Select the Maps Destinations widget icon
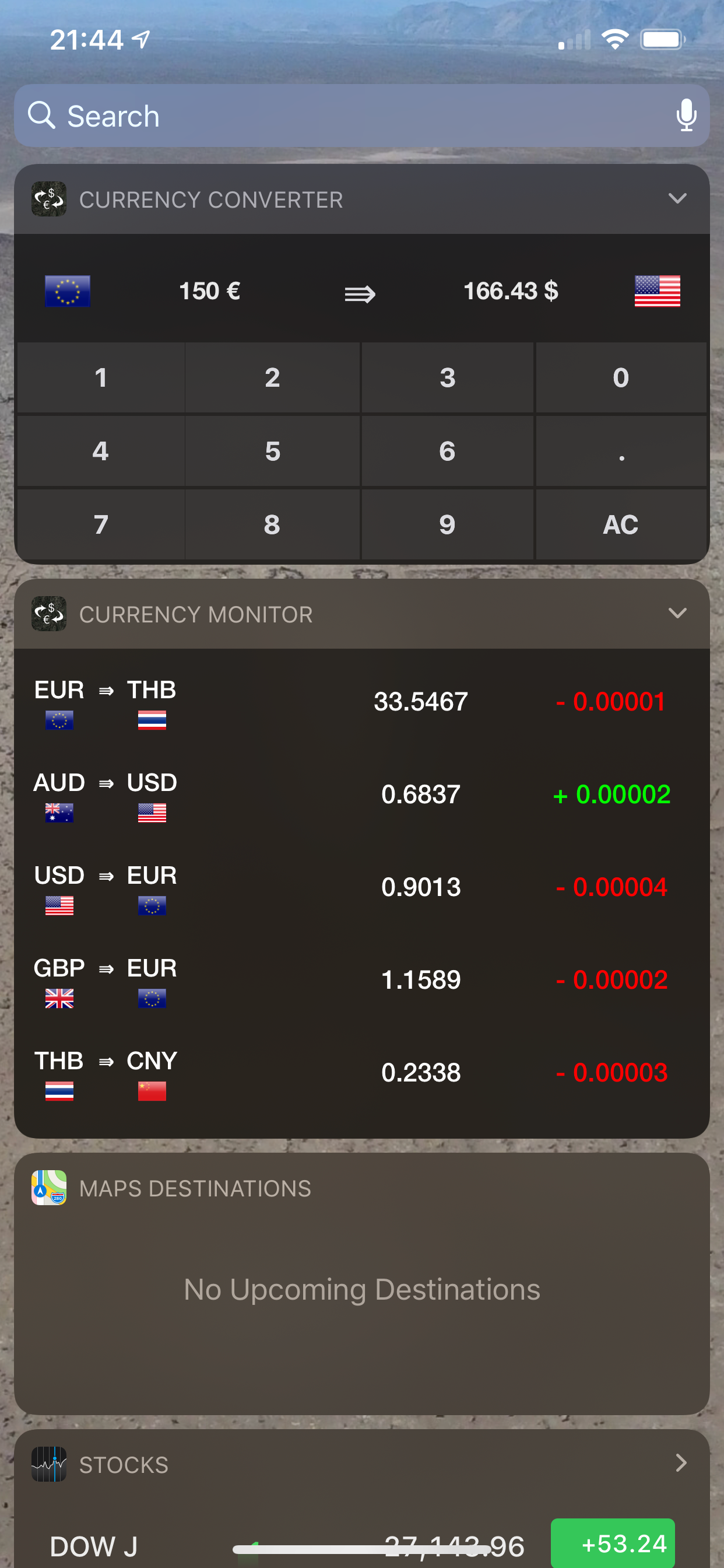This screenshot has height=1568, width=724. click(48, 1187)
